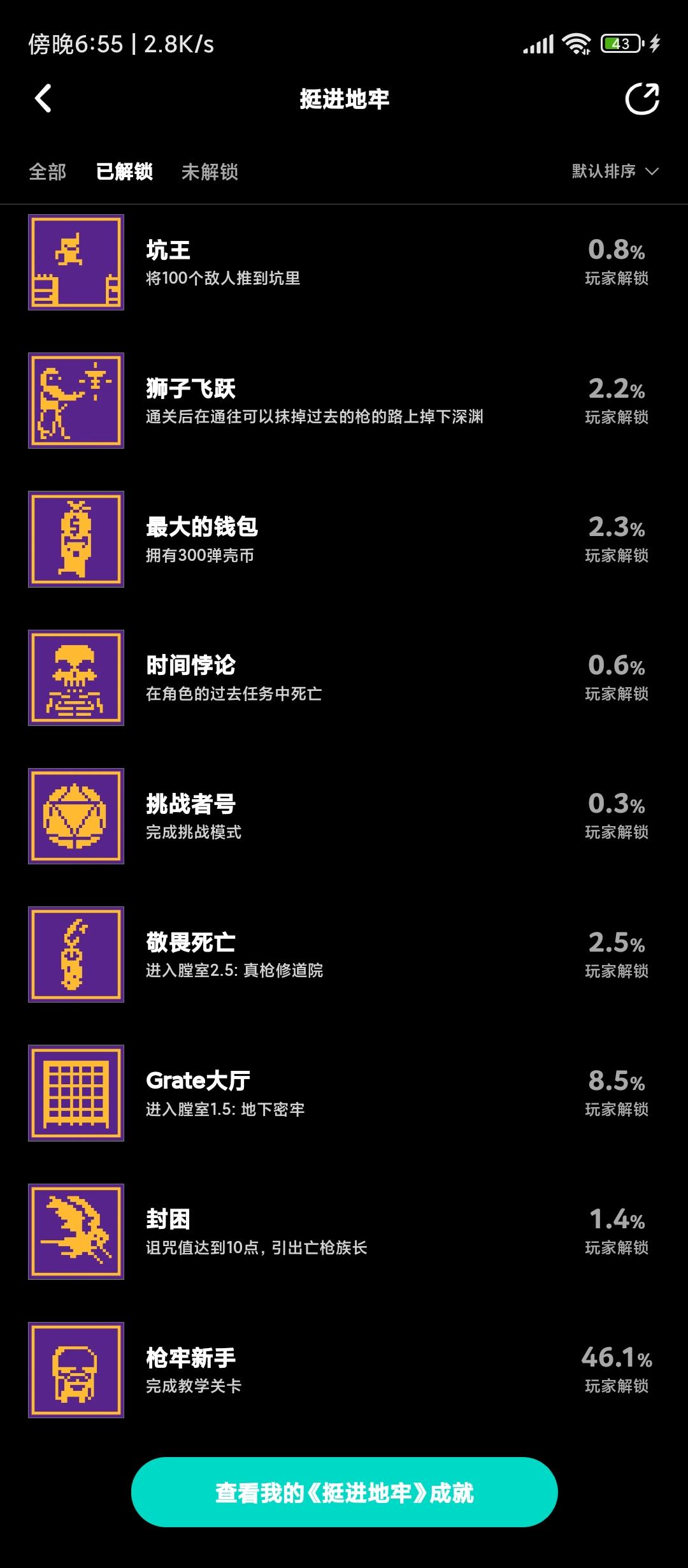This screenshot has height=1568, width=688.
Task: Tap the back arrow to return
Action: click(x=43, y=99)
